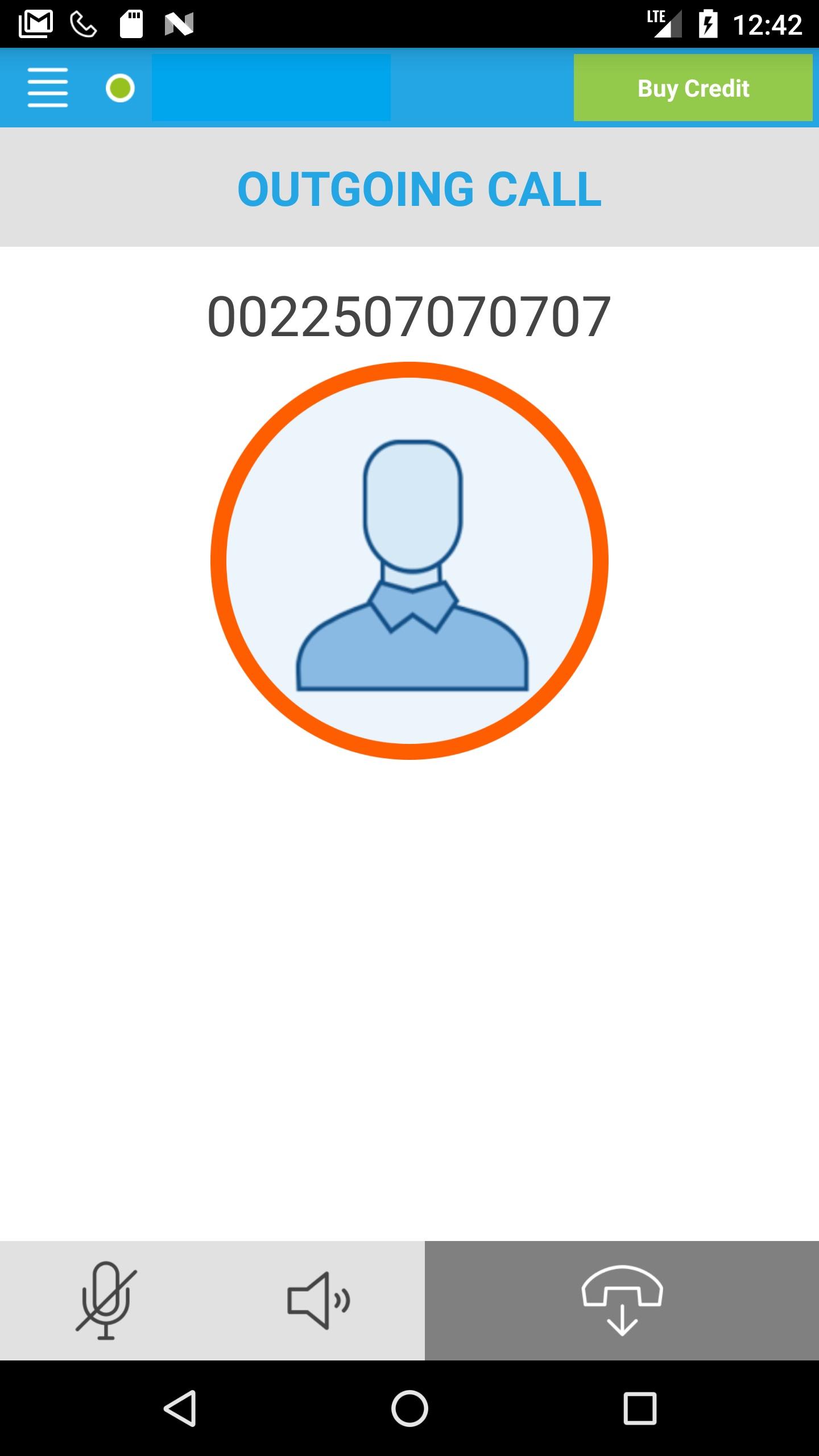Viewport: 819px width, 1456px height.
Task: Open the hamburger menu drawer
Action: click(48, 88)
